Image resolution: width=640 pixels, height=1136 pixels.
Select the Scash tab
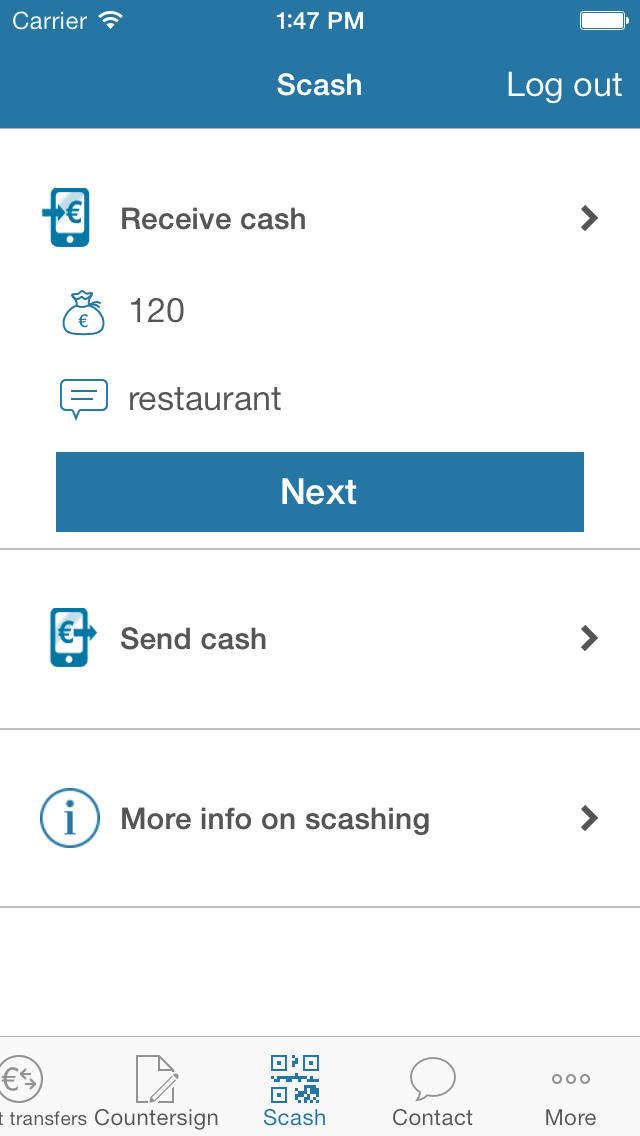[294, 1090]
